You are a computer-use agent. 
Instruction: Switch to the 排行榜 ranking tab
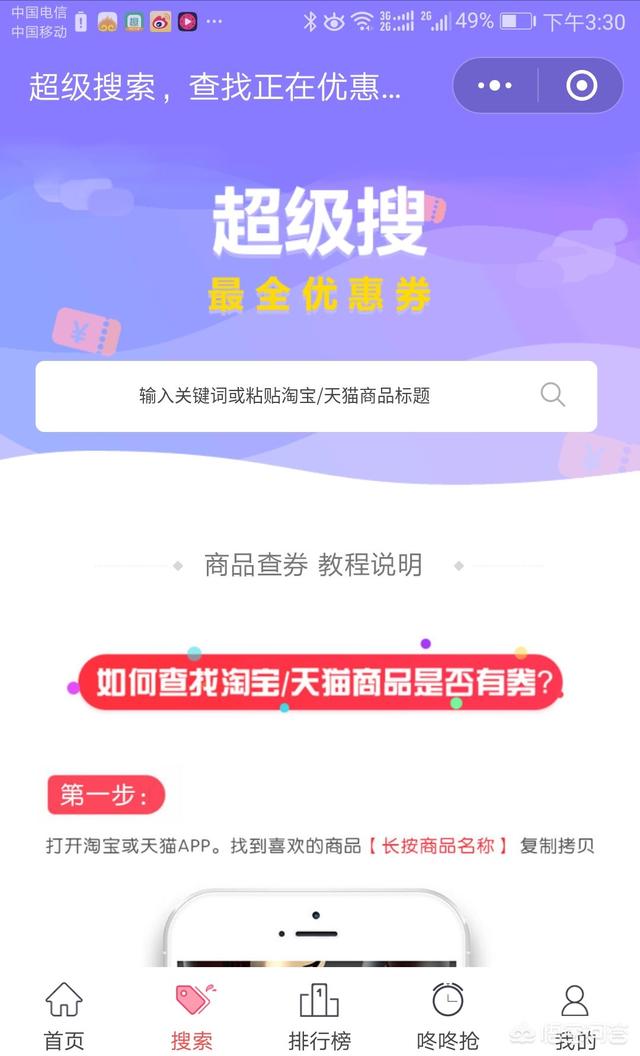320,1015
